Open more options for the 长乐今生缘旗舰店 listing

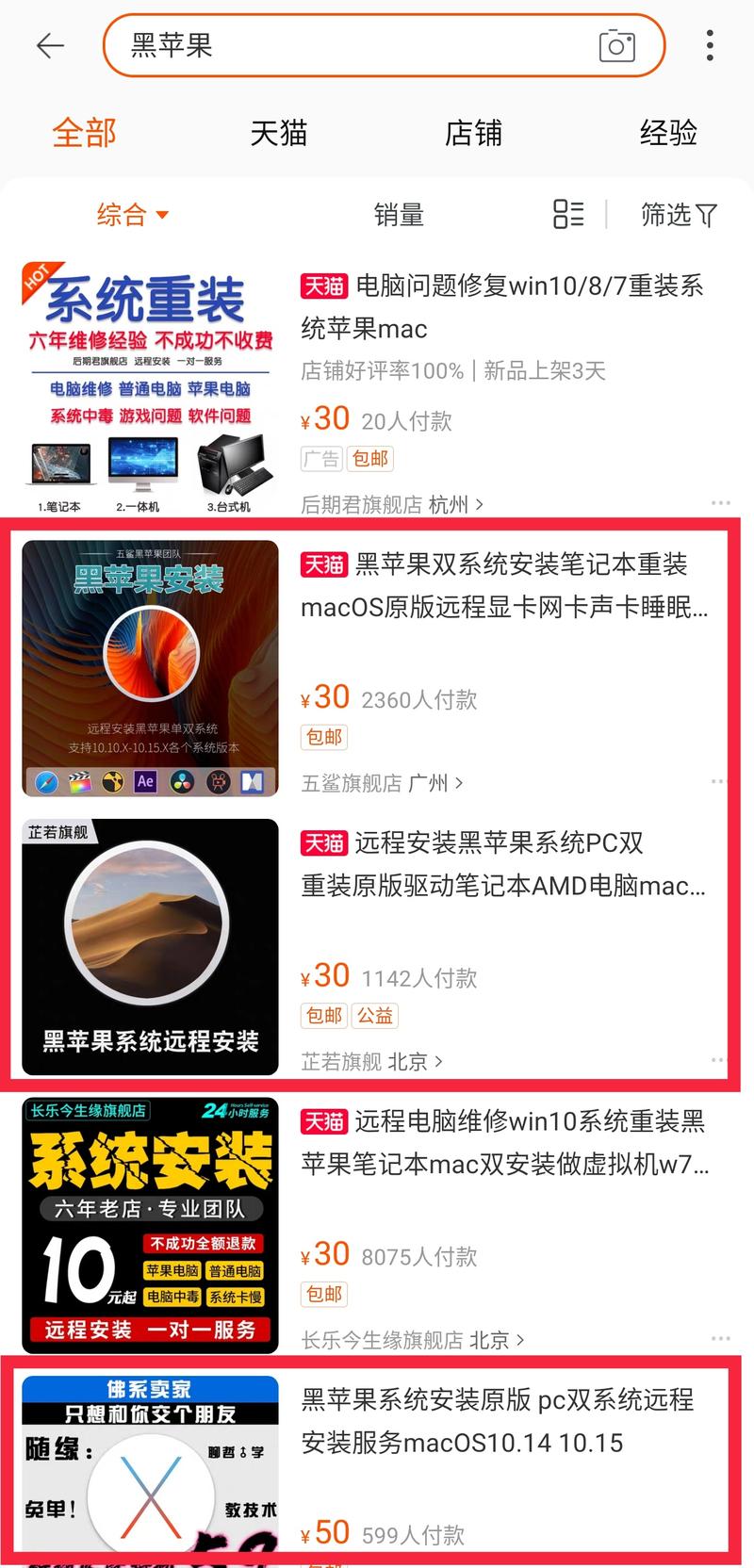click(719, 1337)
